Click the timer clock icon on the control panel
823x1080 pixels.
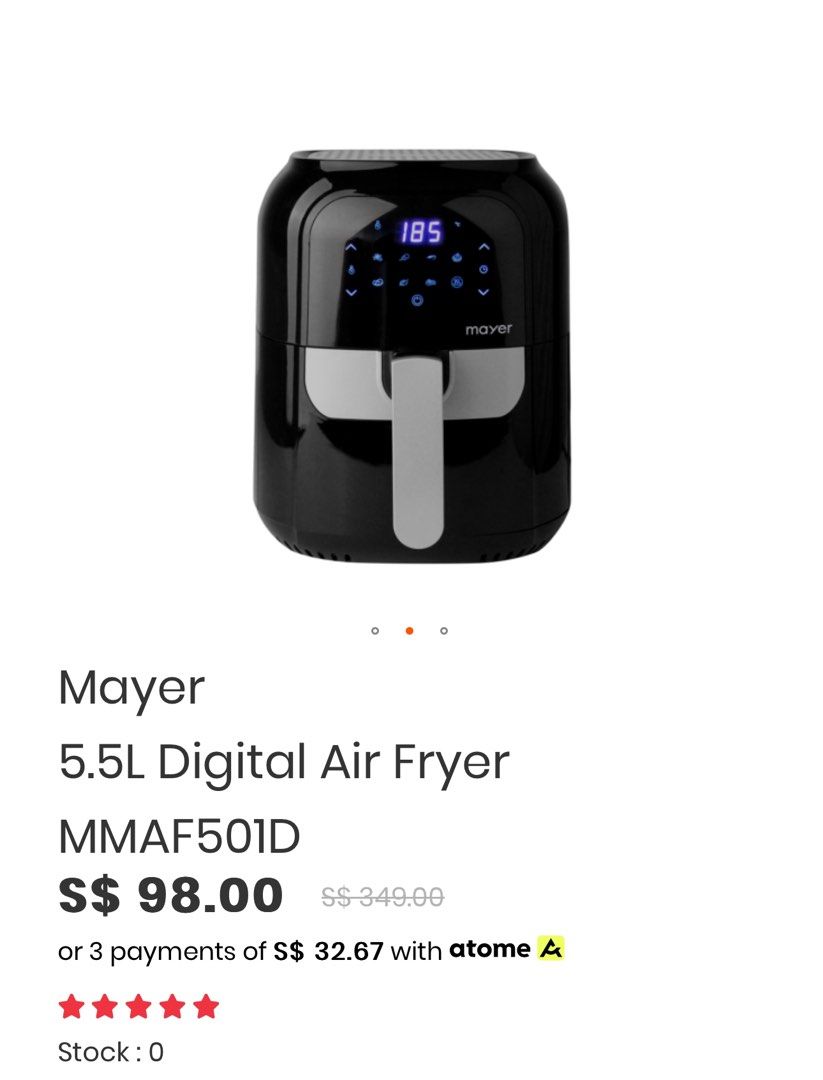coord(483,270)
